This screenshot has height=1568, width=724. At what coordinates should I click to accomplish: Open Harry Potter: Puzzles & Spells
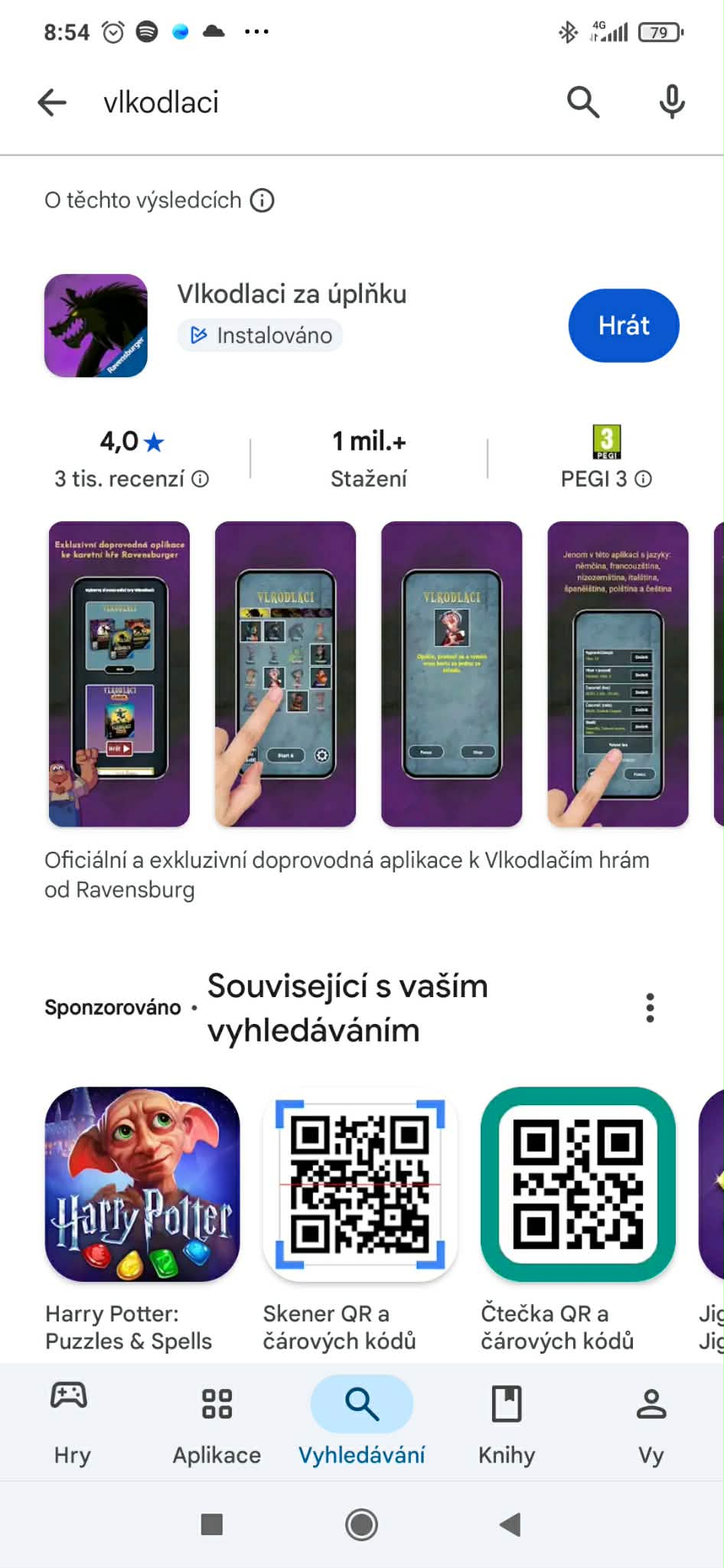pyautogui.click(x=142, y=1184)
